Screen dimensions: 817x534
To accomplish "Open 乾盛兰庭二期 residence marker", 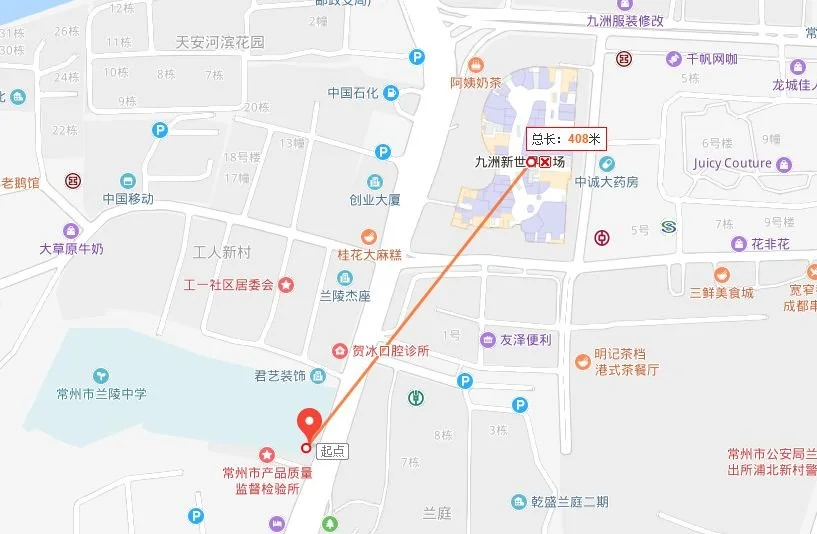I will point(519,501).
